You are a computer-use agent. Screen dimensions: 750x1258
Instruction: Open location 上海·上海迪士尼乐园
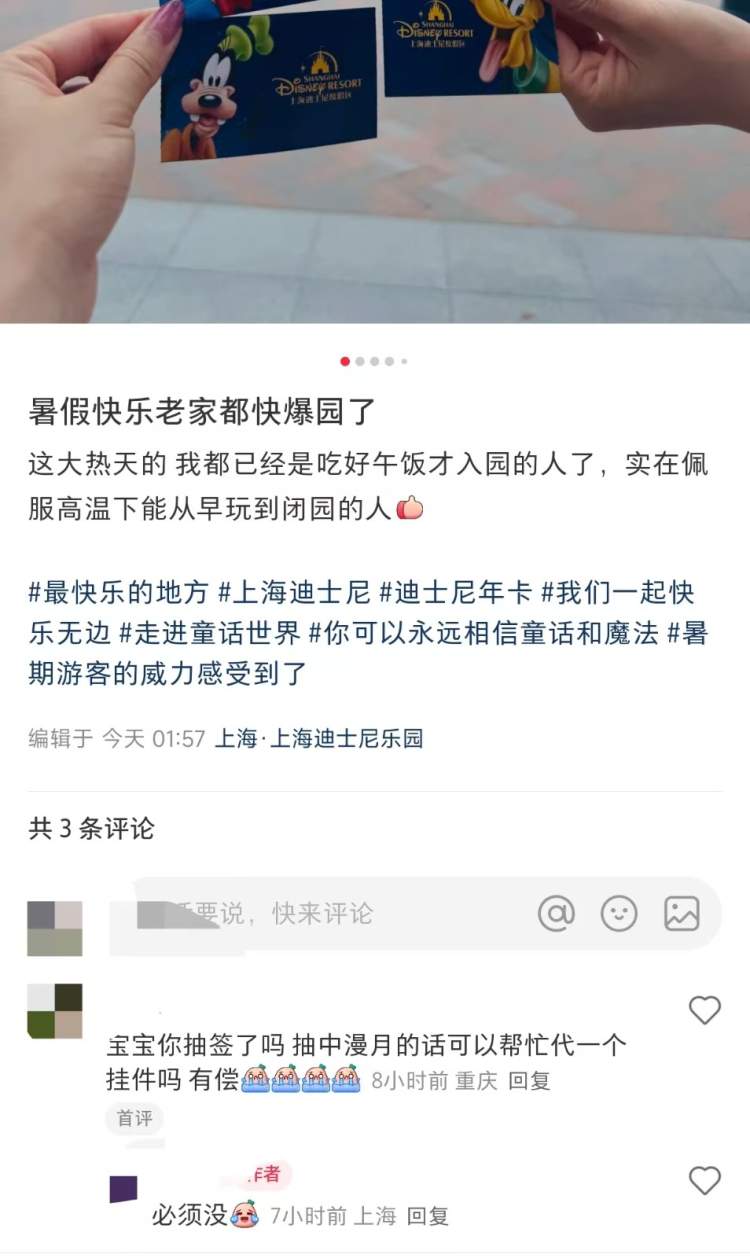318,739
